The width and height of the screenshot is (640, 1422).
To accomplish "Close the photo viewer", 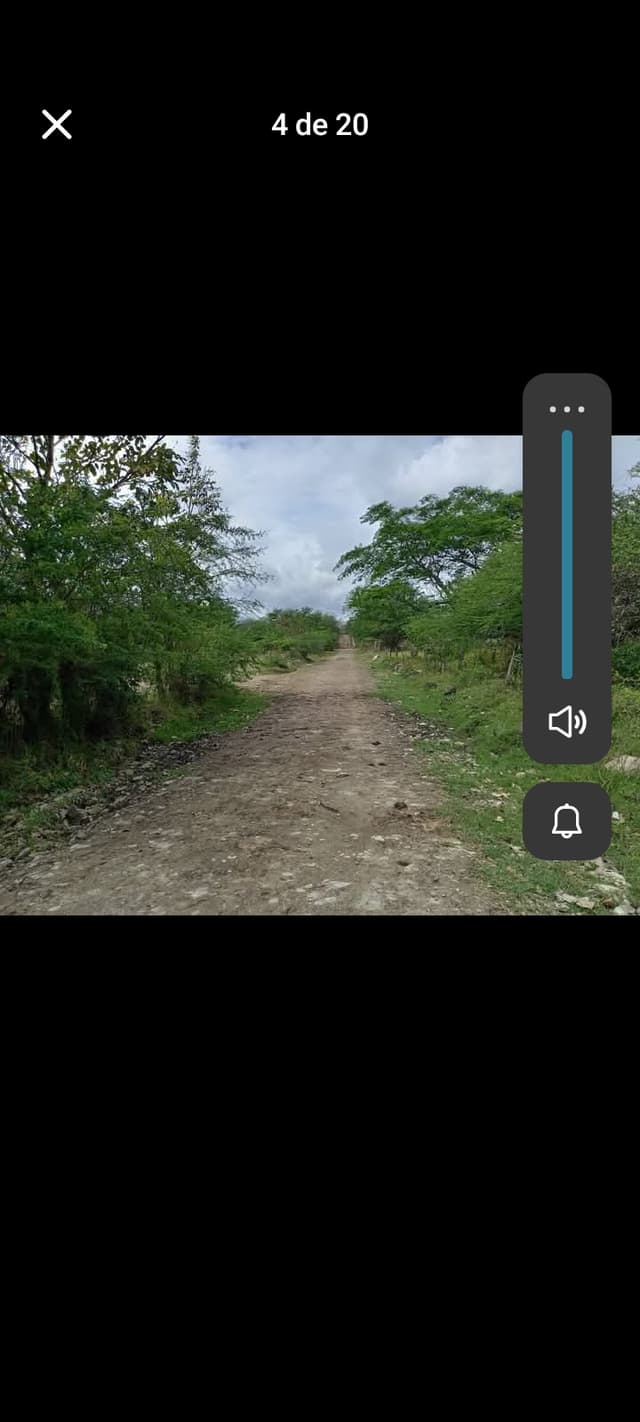I will pyautogui.click(x=57, y=124).
